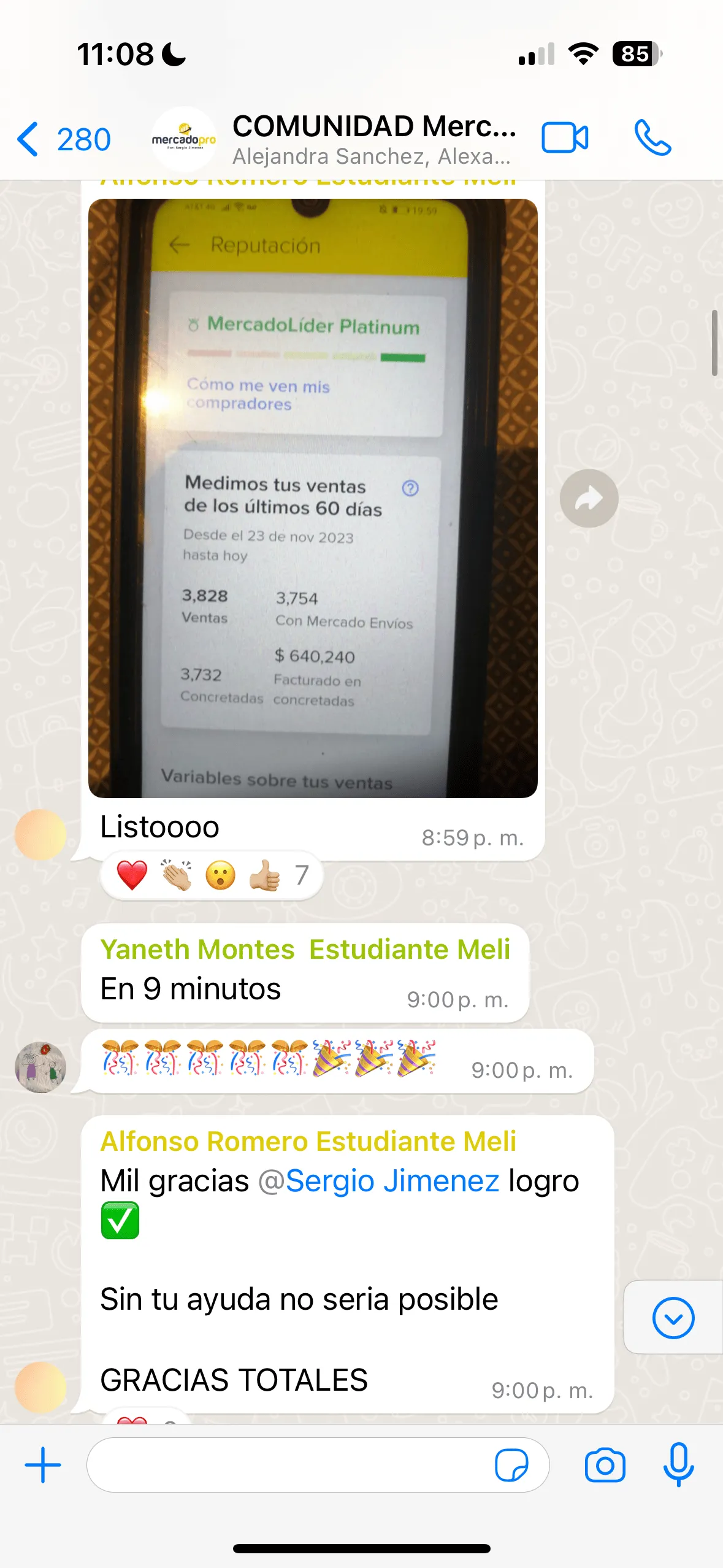This screenshot has width=723, height=1568.
Task: Open Alfonso Romero's profile picture by Listoooo
Action: [x=40, y=834]
